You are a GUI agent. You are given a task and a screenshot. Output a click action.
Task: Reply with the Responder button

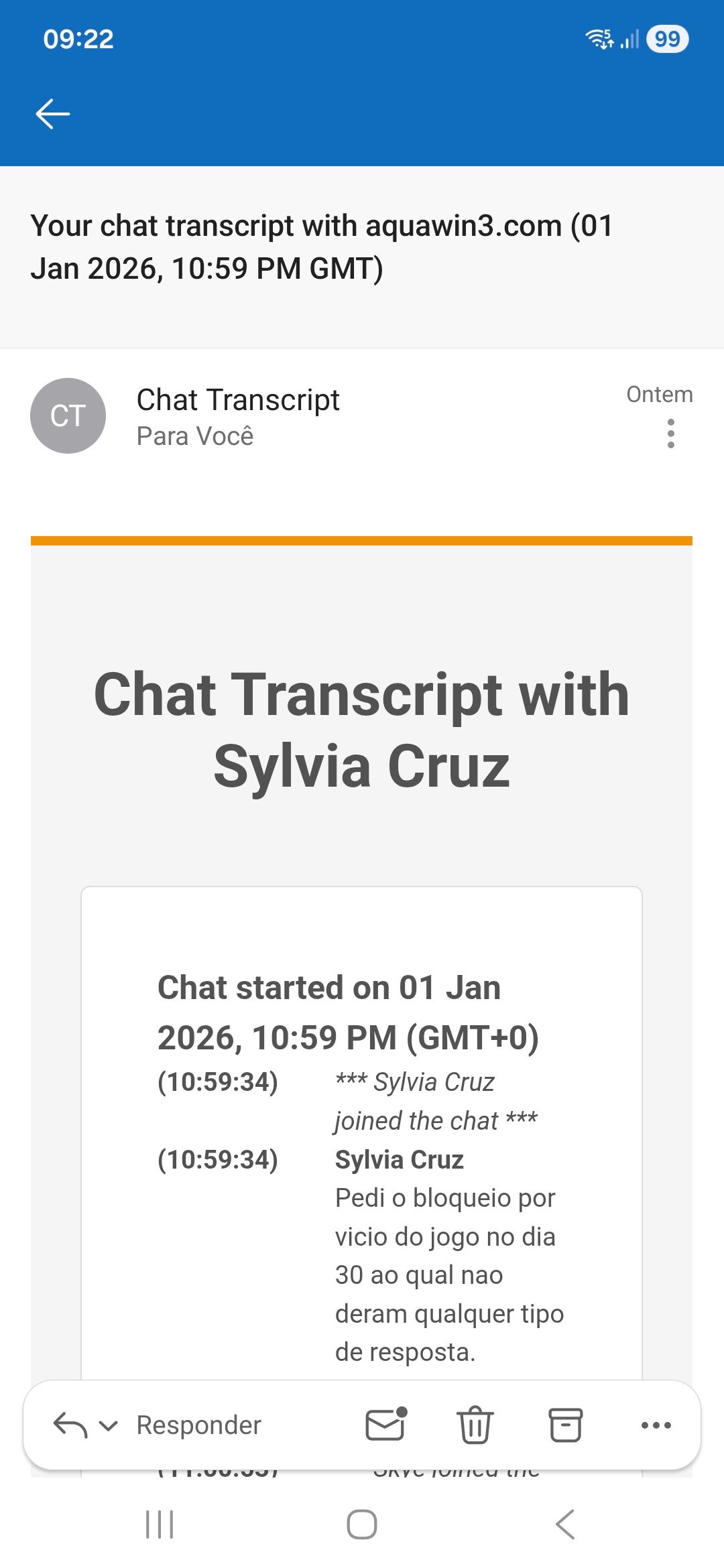(x=198, y=1425)
